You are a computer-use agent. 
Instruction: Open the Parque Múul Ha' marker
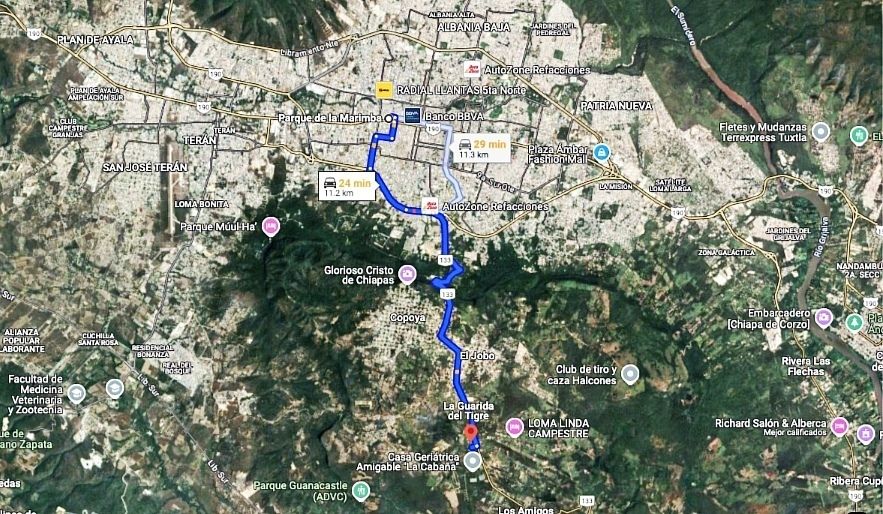pyautogui.click(x=270, y=228)
